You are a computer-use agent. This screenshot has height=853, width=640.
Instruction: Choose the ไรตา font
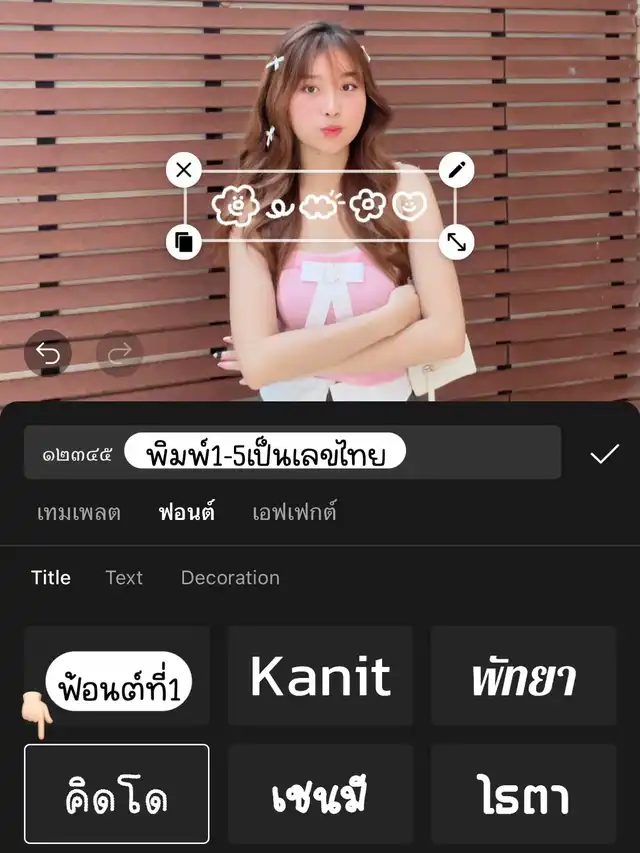pos(524,794)
